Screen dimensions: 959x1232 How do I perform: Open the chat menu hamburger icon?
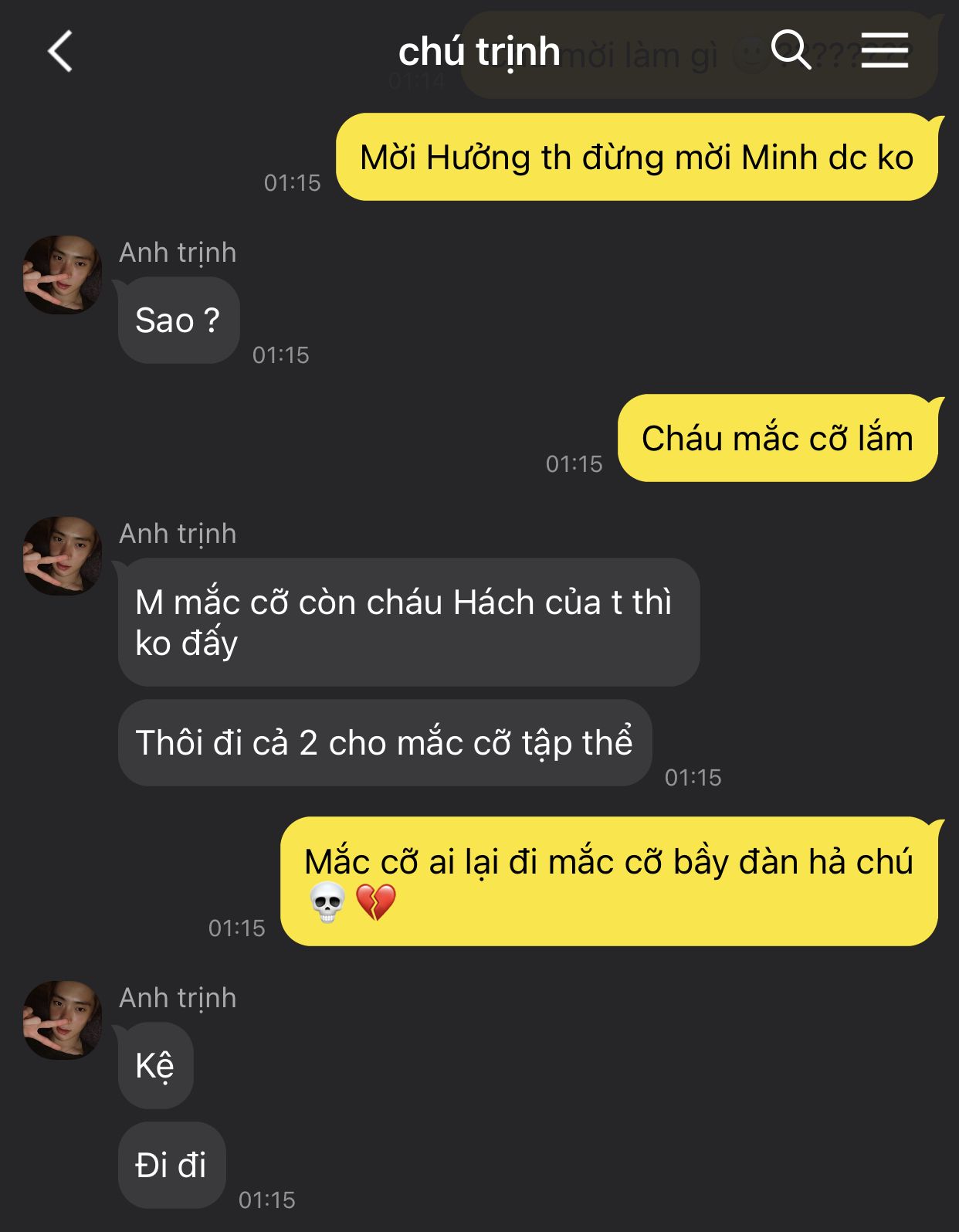884,50
